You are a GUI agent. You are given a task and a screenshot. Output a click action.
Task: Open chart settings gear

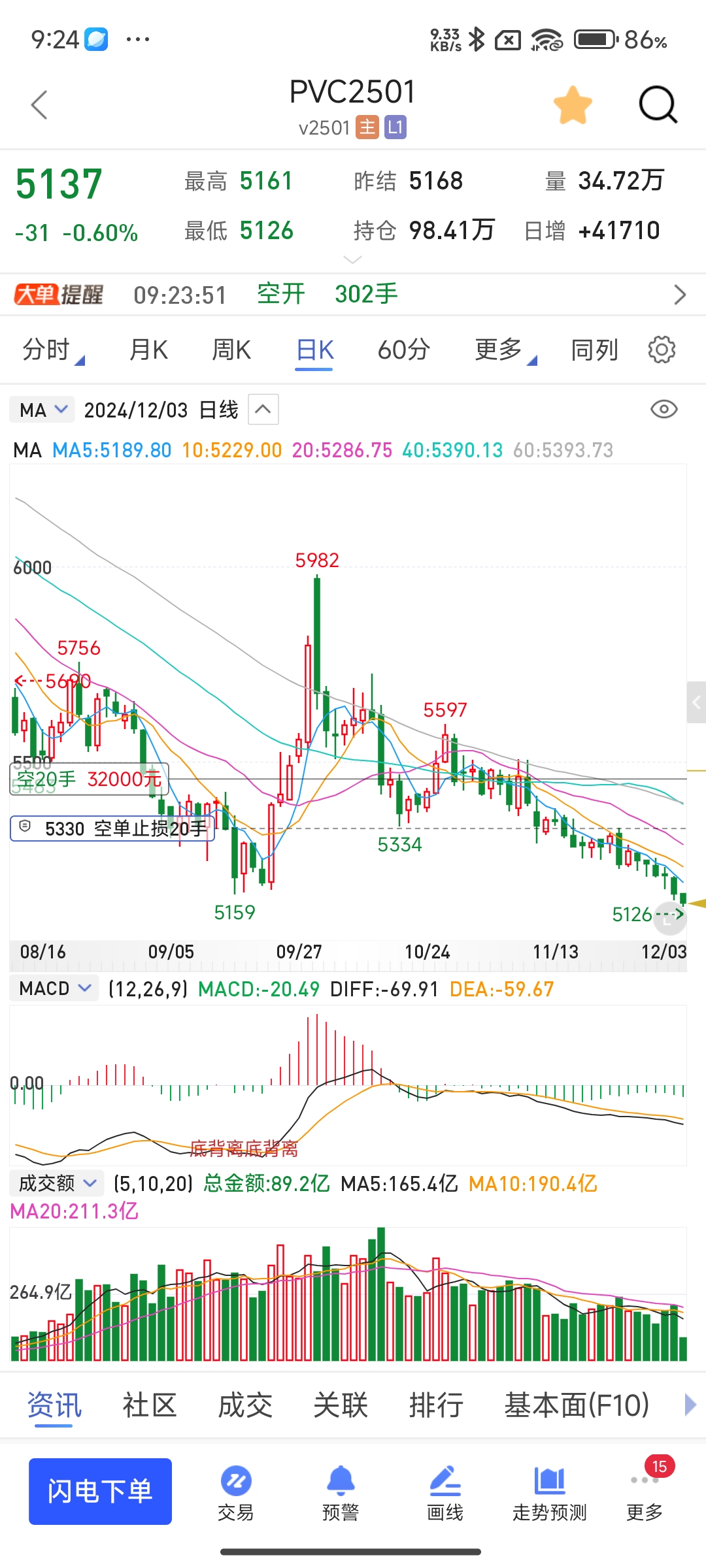(662, 350)
